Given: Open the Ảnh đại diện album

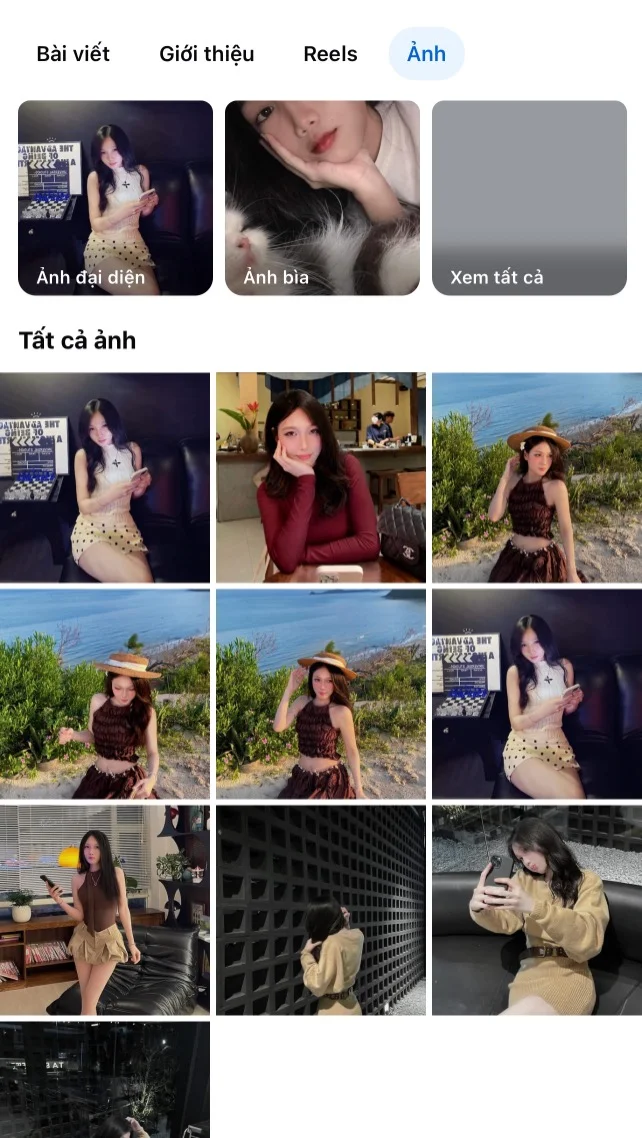Looking at the screenshot, I should [x=116, y=198].
